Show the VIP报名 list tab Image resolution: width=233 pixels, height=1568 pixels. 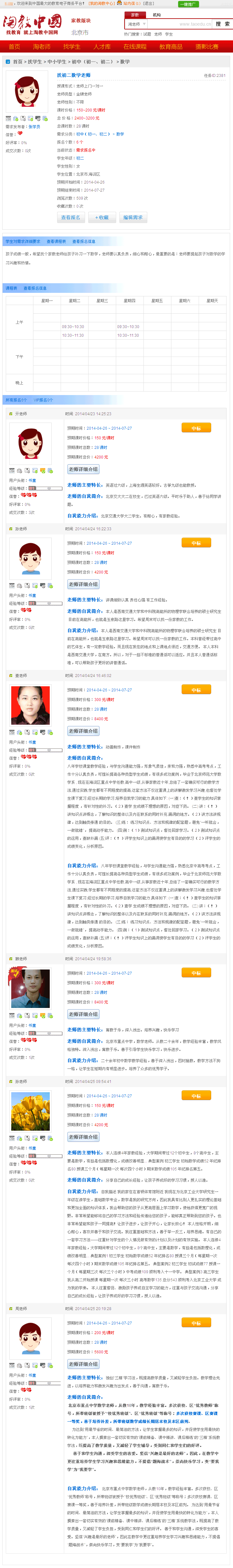point(43,400)
